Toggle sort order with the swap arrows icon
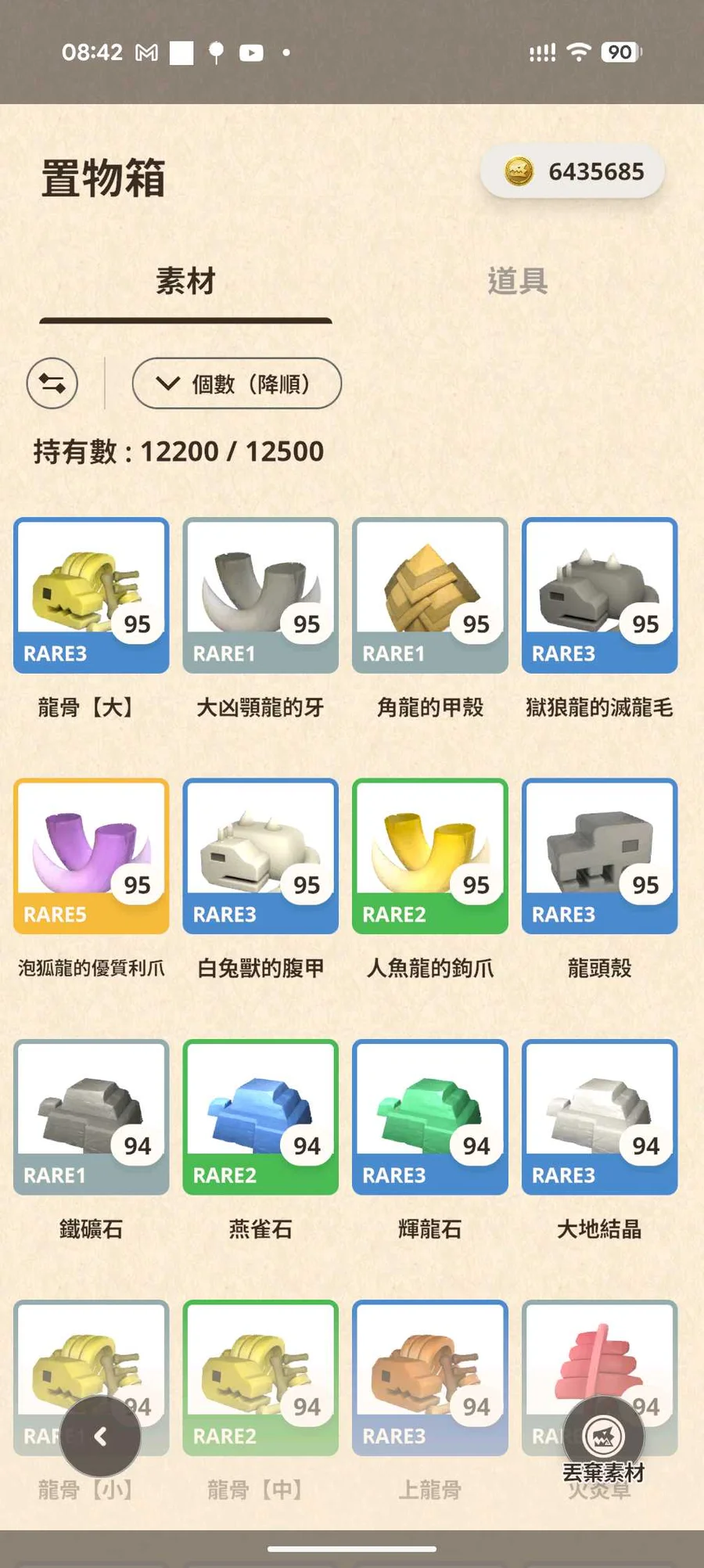The width and height of the screenshot is (704, 1568). point(52,383)
